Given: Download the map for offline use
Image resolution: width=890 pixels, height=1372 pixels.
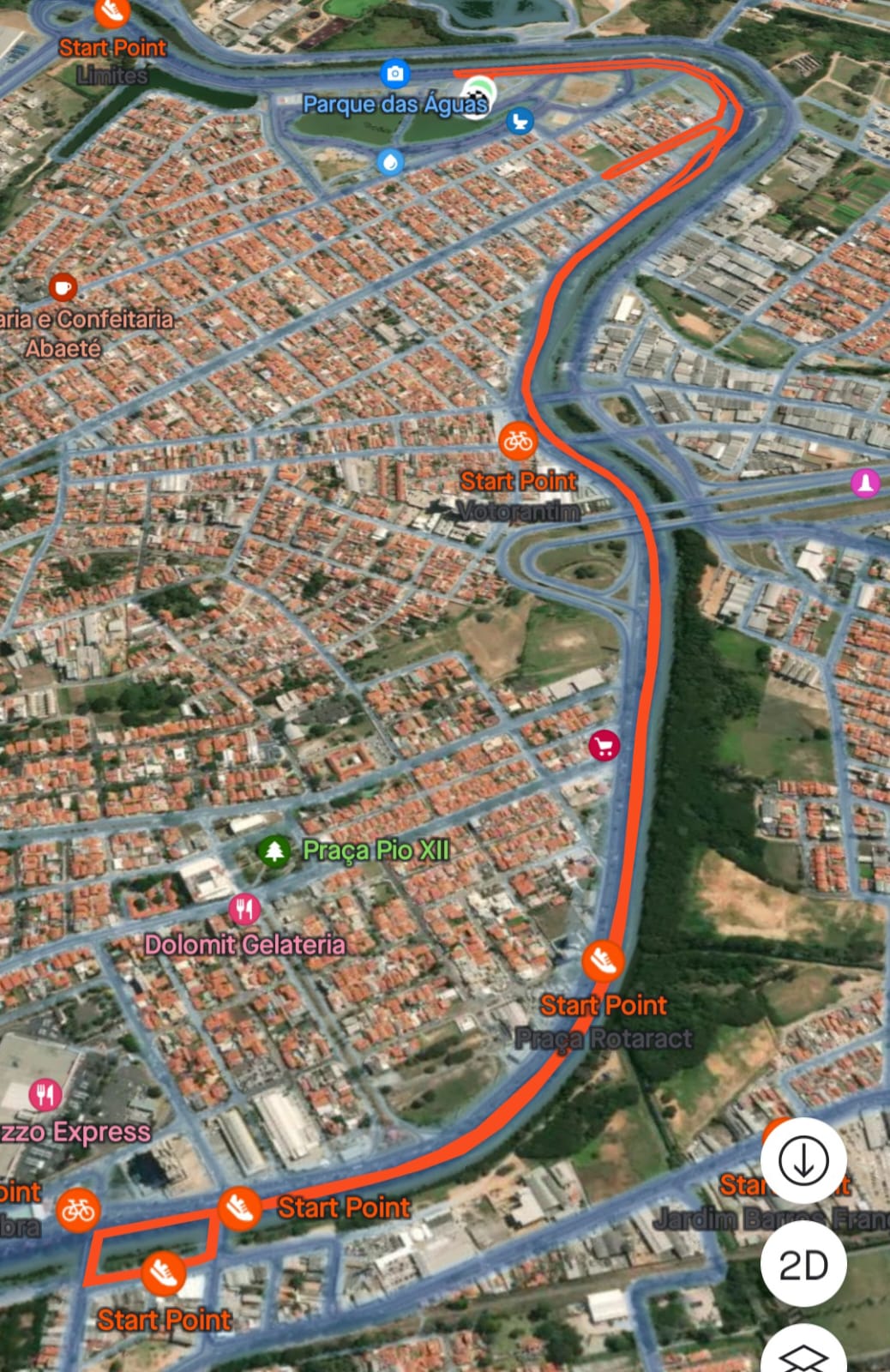Looking at the screenshot, I should [x=803, y=1160].
